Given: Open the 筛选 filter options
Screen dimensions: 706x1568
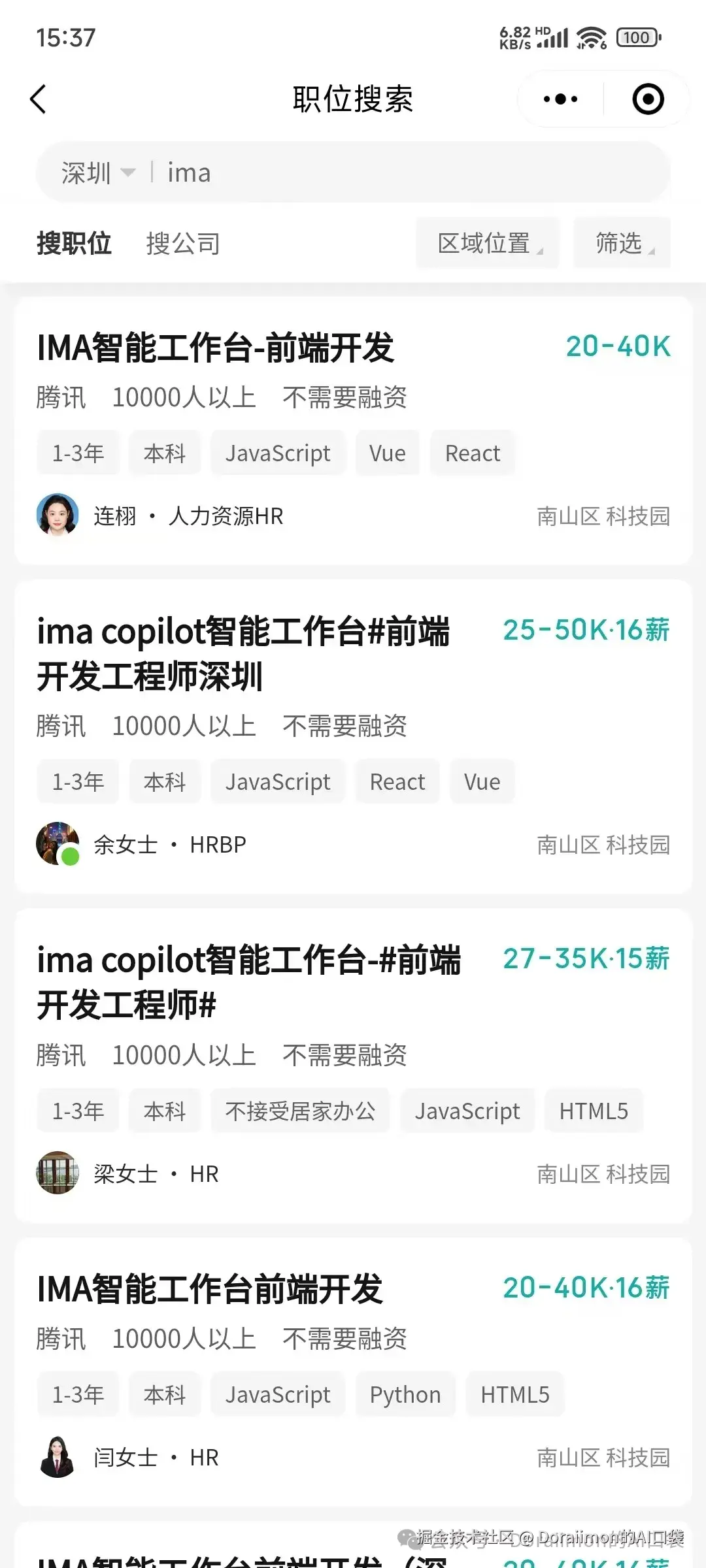Looking at the screenshot, I should 622,243.
